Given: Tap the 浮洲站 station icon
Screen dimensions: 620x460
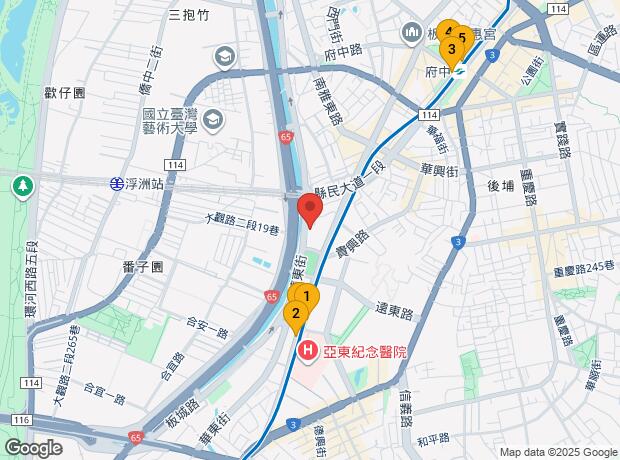Looking at the screenshot, I should click(x=116, y=184).
